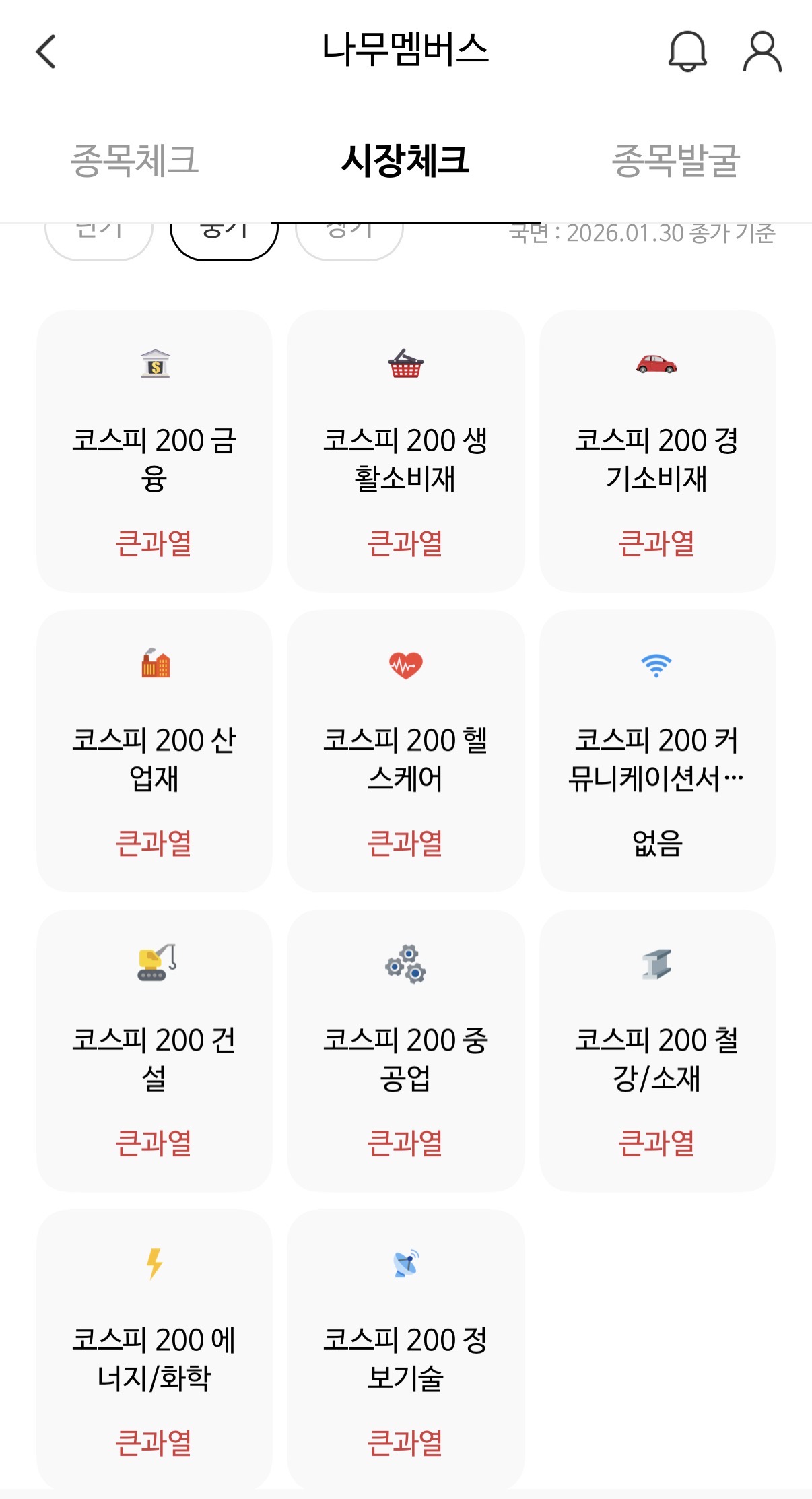This screenshot has height=1499, width=812.
Task: Go back using the top-left arrow
Action: click(x=46, y=52)
